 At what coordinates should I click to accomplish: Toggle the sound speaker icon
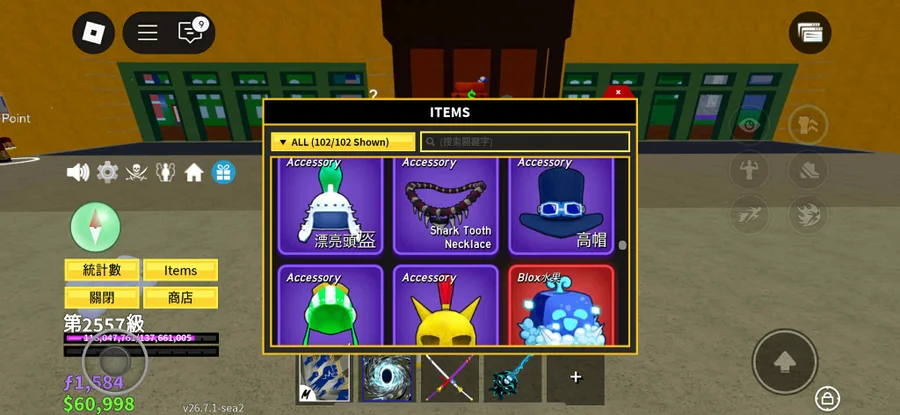tap(78, 173)
